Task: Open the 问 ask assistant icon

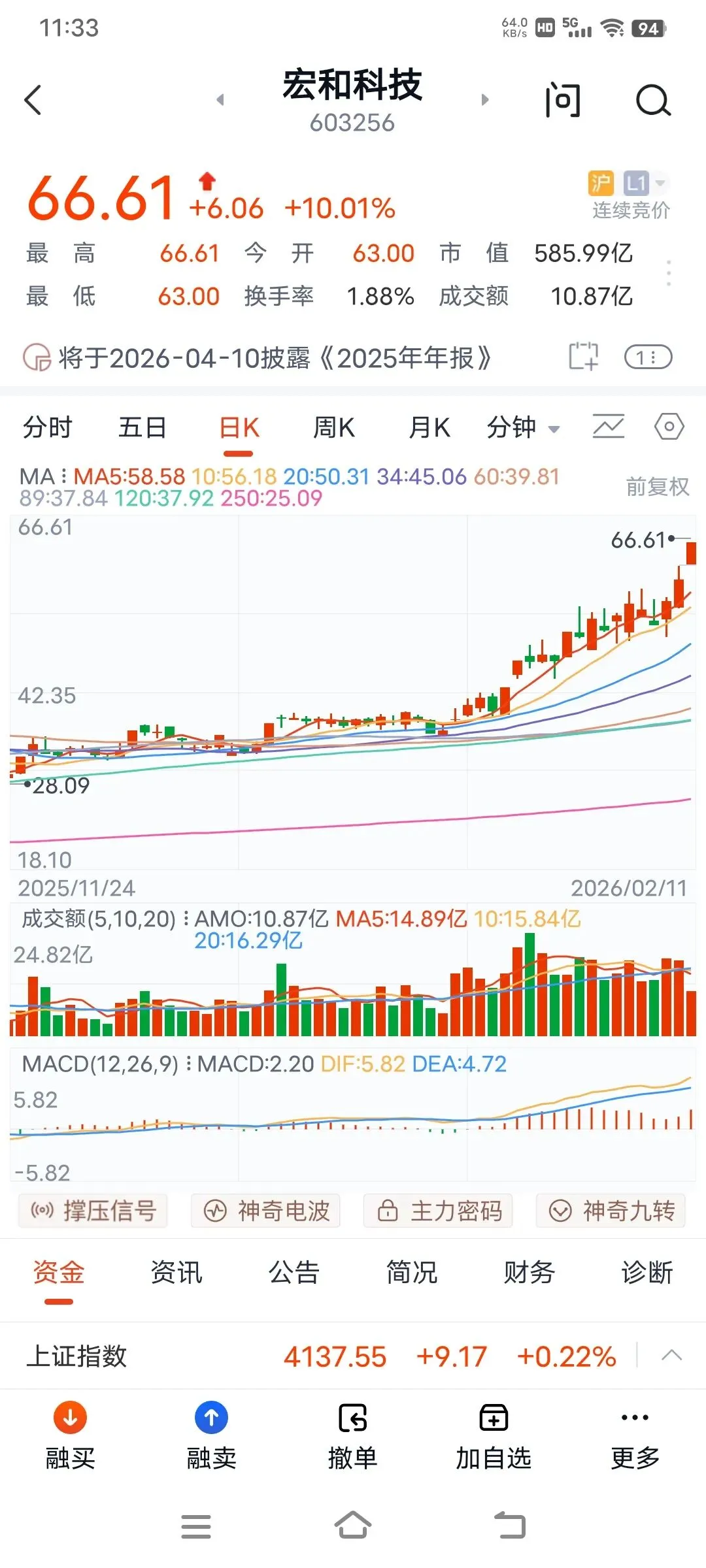Action: [562, 100]
